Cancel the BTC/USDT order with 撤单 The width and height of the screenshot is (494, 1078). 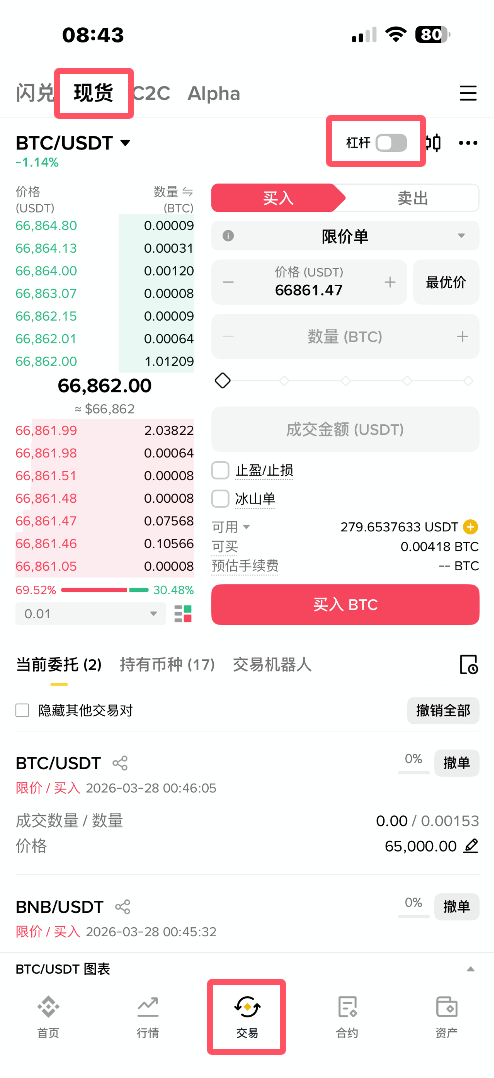(456, 762)
